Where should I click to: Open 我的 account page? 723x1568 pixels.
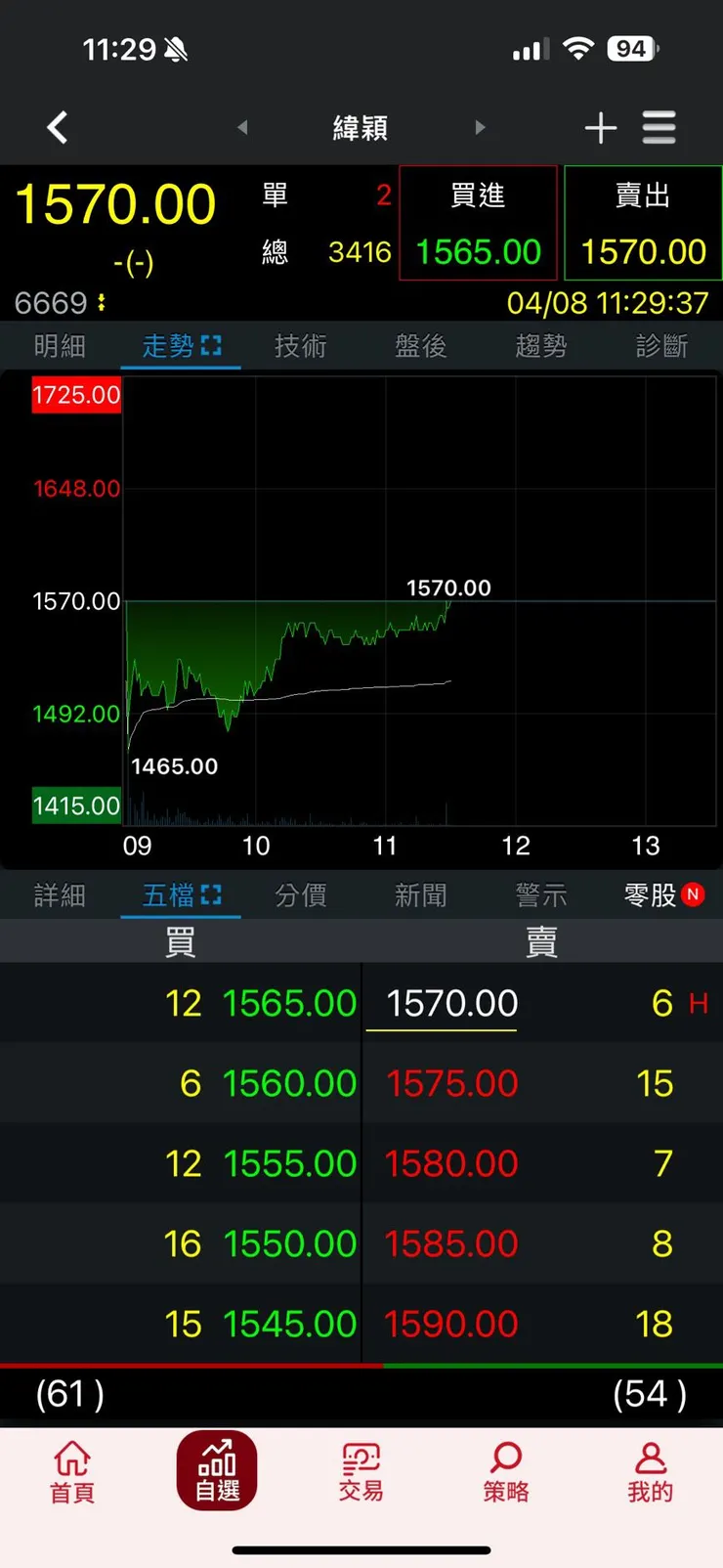[650, 1471]
